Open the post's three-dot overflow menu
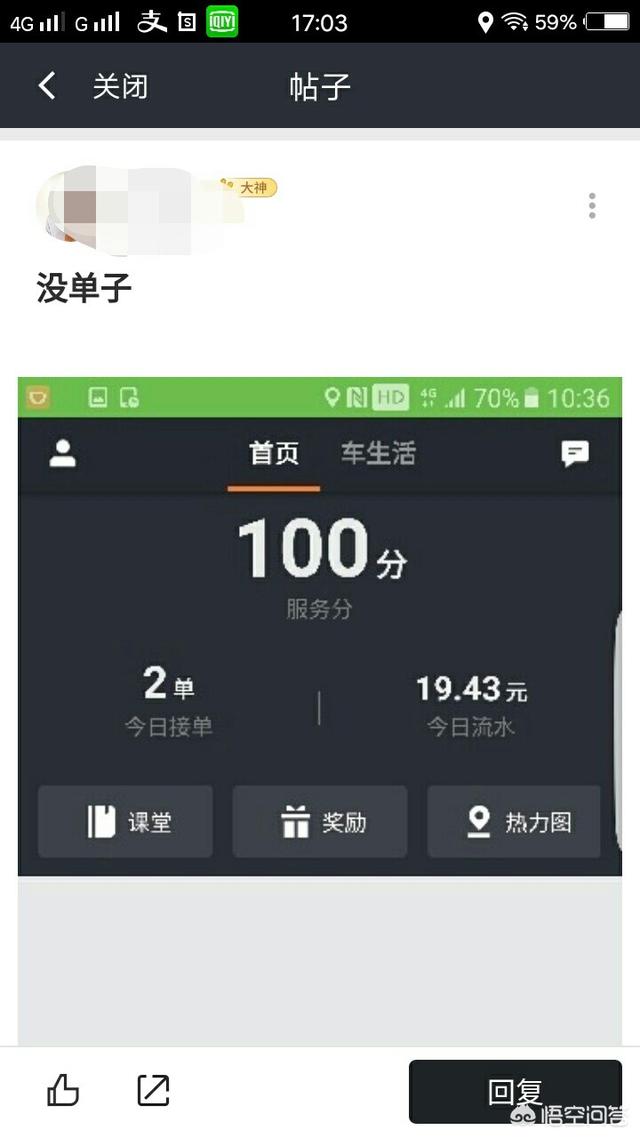 point(592,206)
